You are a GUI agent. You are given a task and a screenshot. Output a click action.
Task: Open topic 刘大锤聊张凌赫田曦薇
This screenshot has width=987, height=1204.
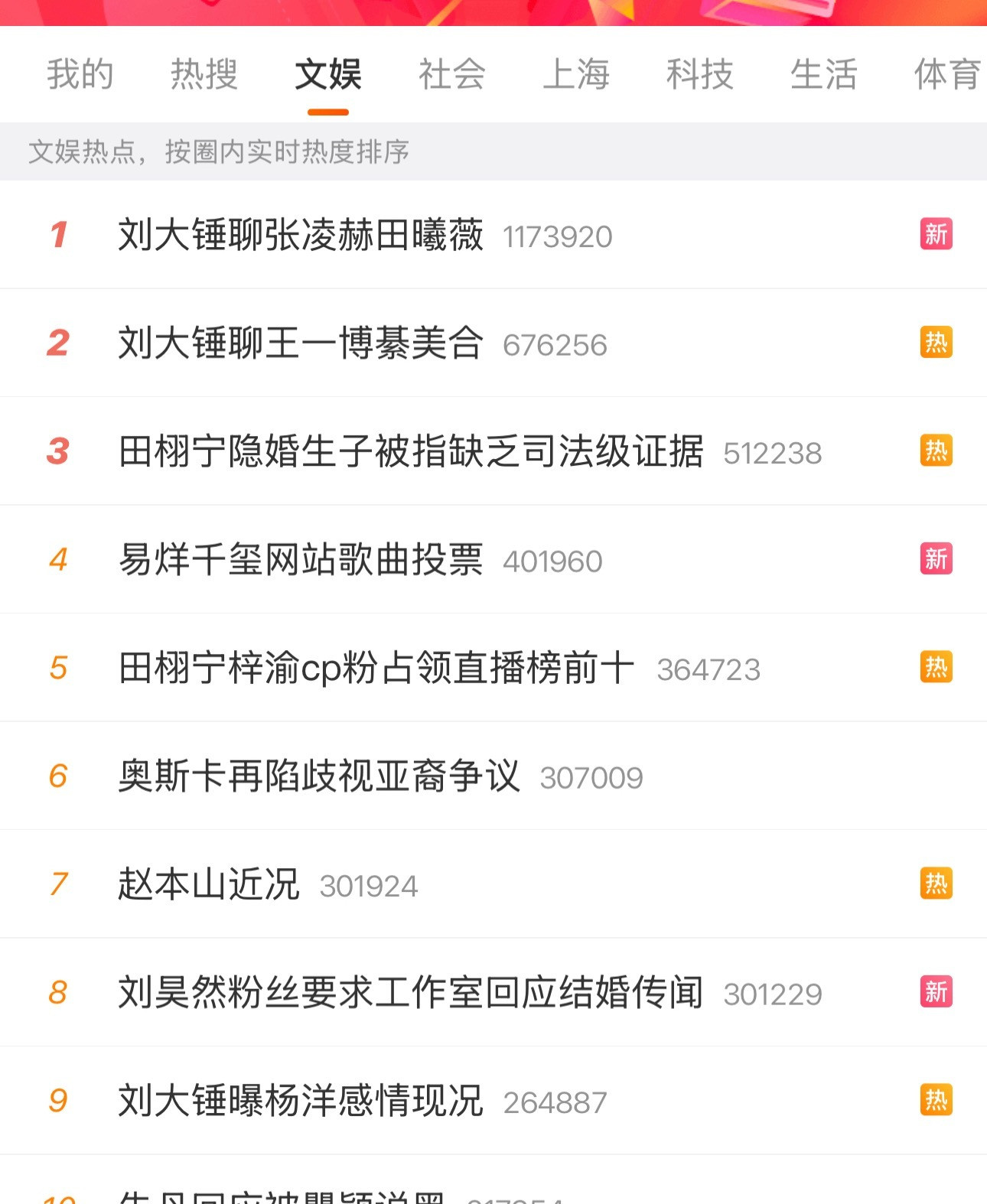302,235
